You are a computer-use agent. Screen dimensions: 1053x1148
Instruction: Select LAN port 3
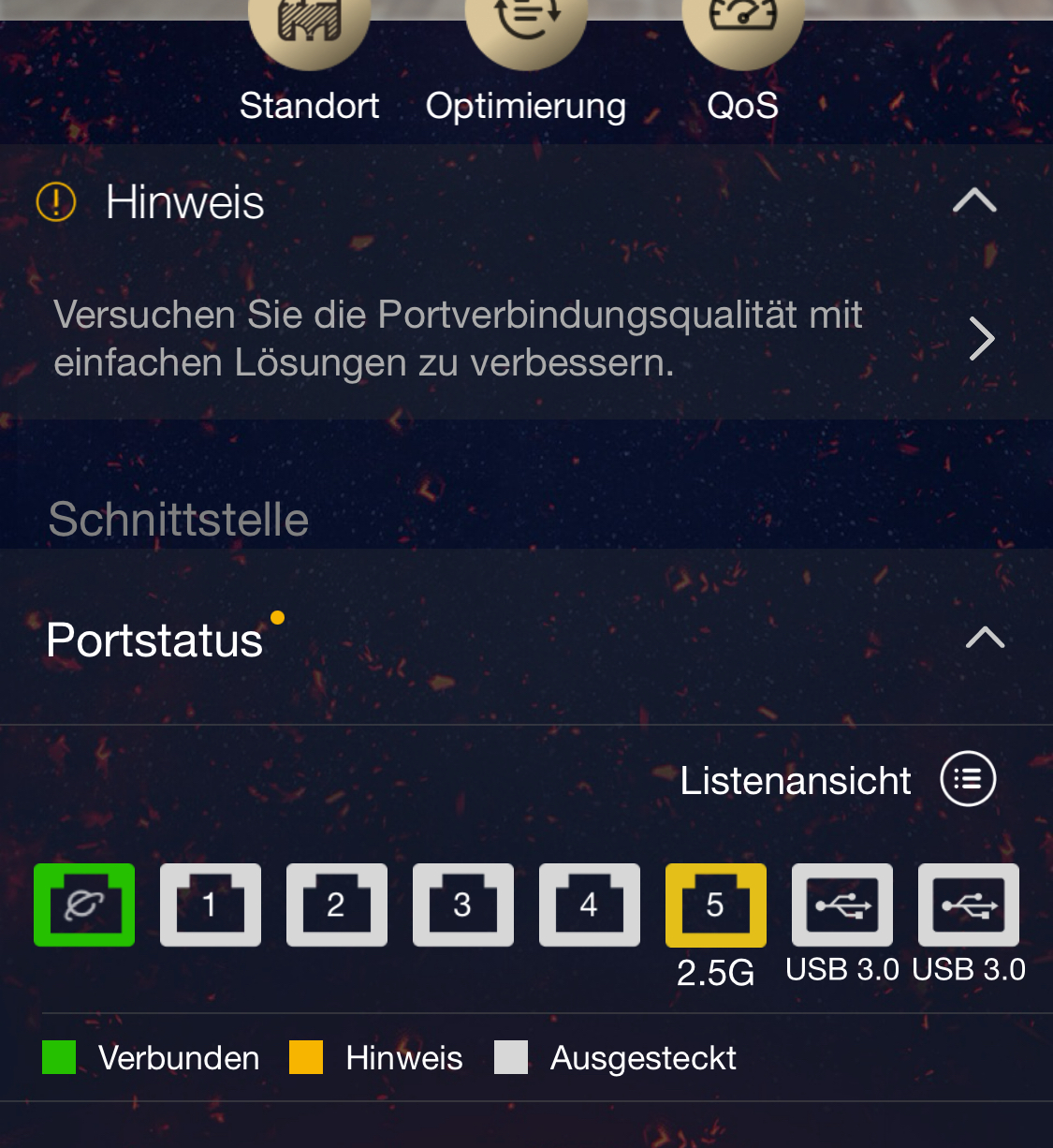point(463,905)
